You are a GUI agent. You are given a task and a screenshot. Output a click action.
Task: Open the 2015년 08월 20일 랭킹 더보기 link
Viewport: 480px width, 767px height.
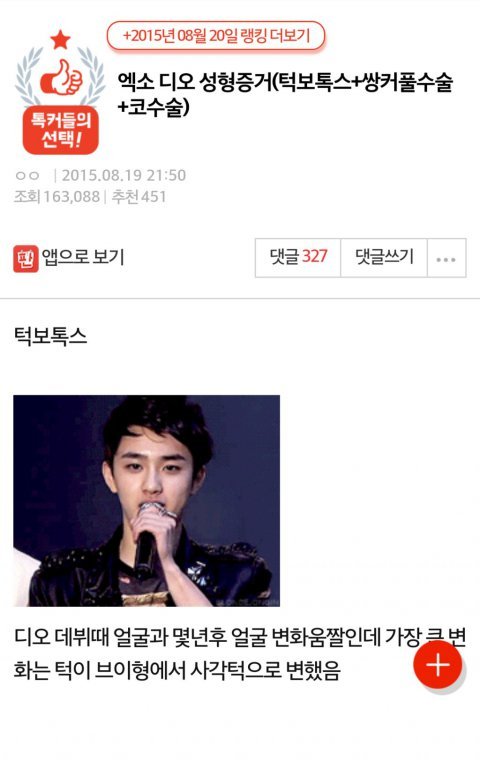click(x=216, y=36)
